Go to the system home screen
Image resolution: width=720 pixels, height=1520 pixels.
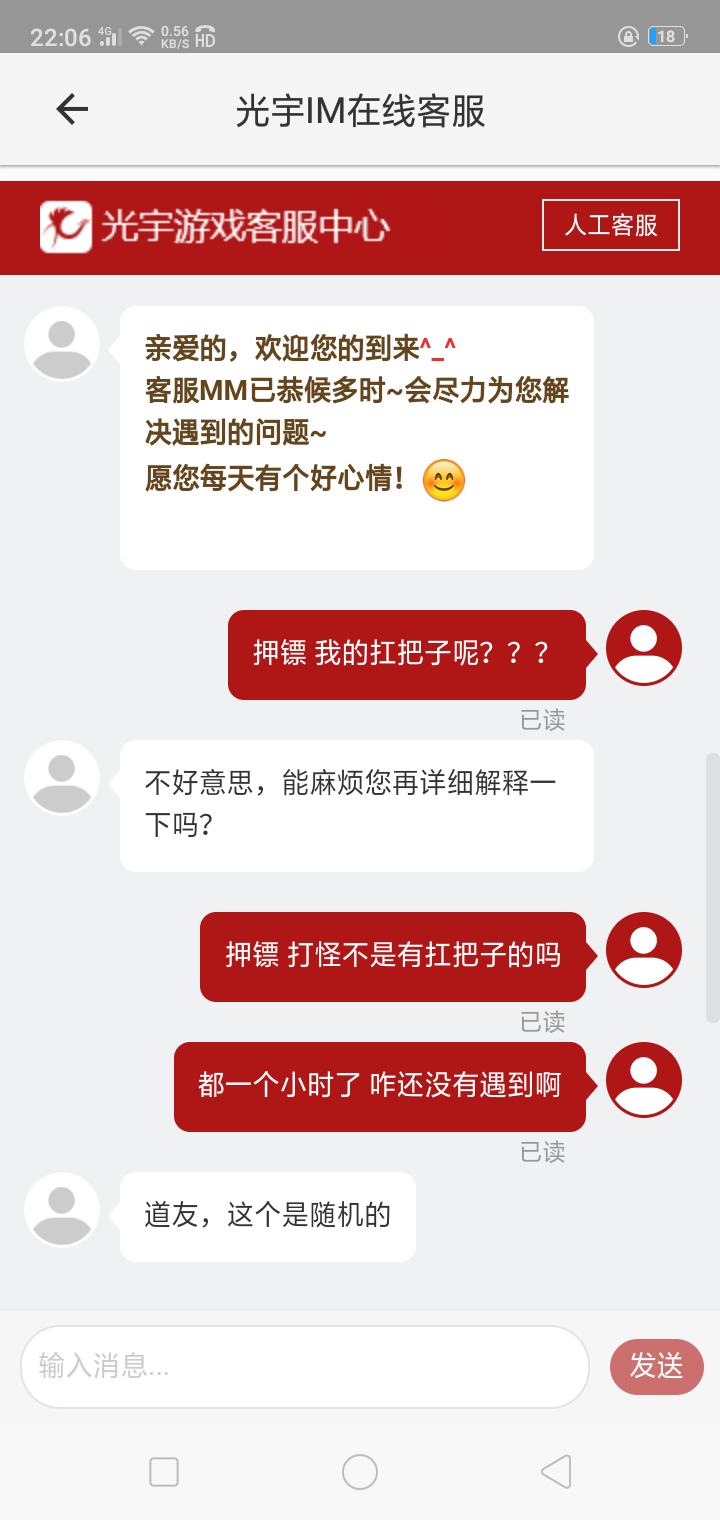click(x=360, y=1472)
